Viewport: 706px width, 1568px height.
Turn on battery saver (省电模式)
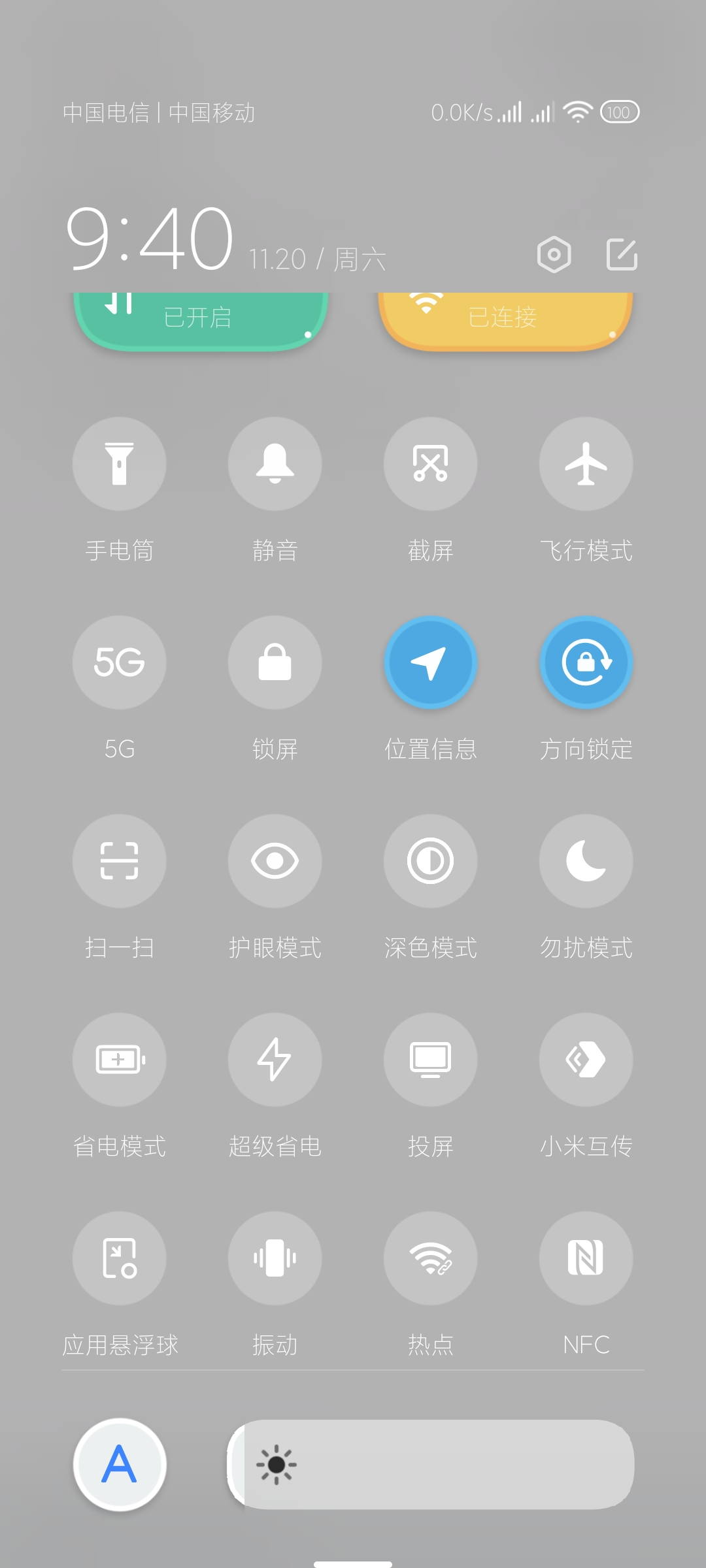pyautogui.click(x=119, y=1060)
